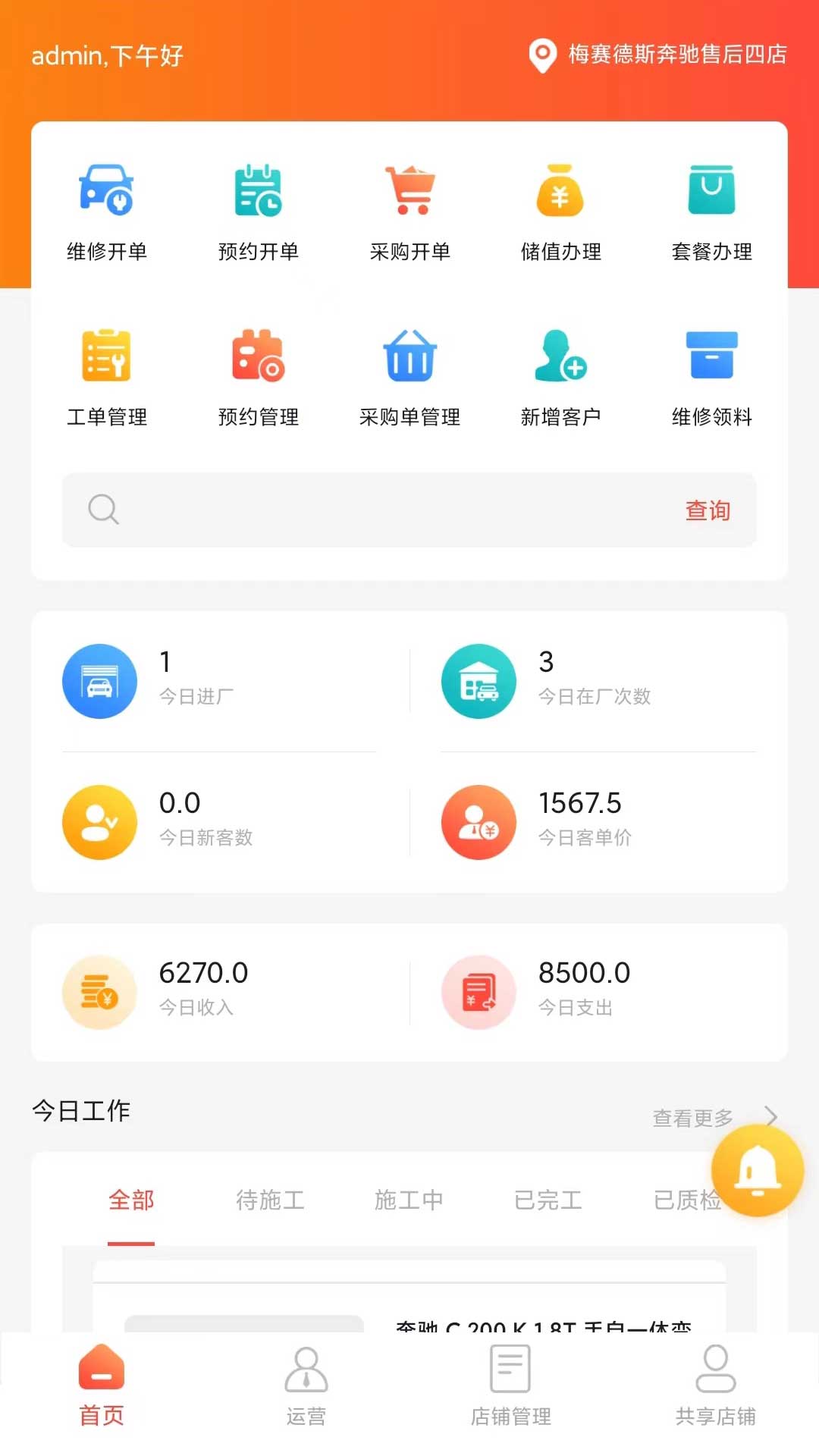Switch to the 待施工 tab
The image size is (819, 1456).
pos(270,1200)
